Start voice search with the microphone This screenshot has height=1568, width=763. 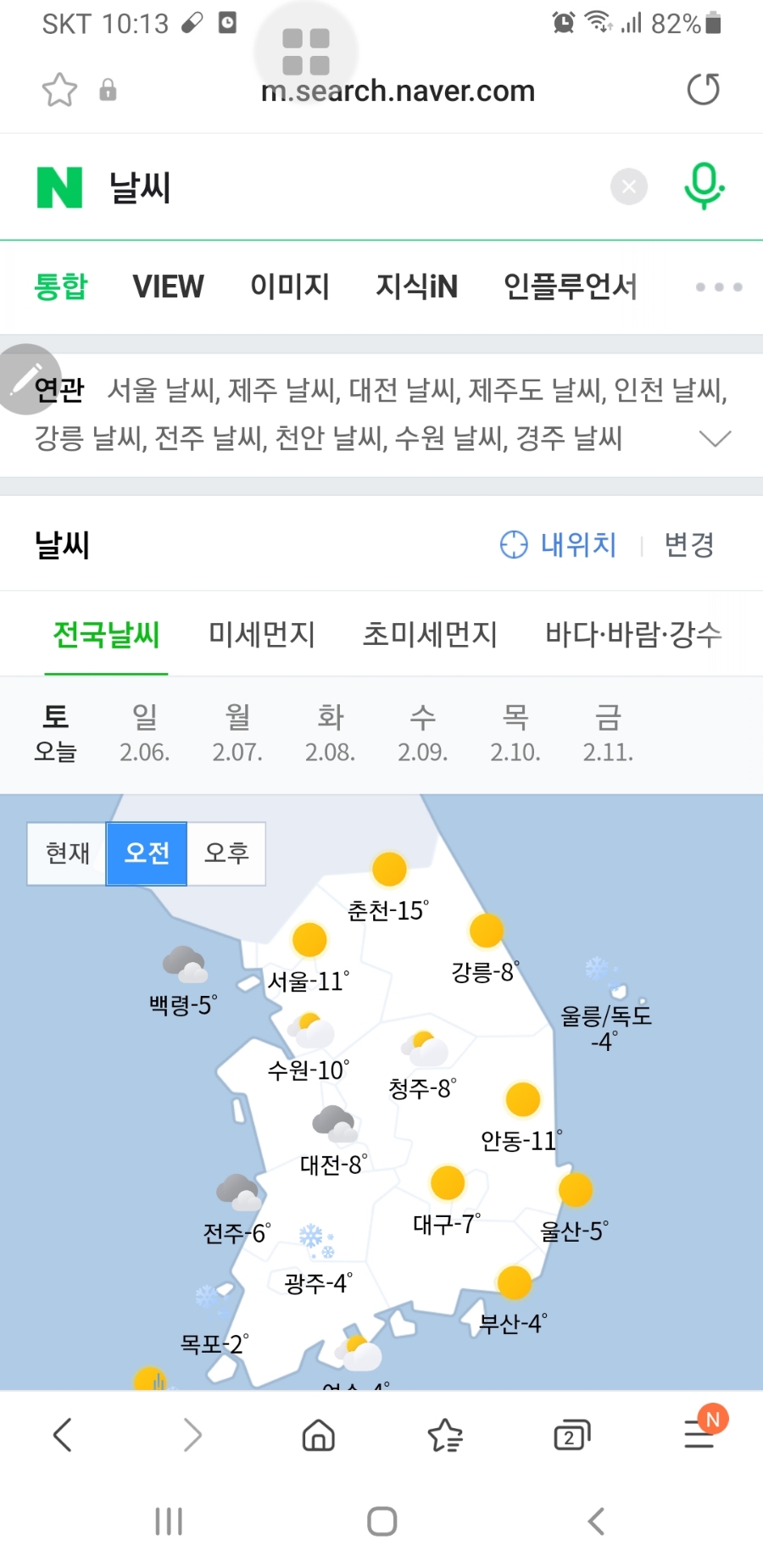[x=704, y=186]
